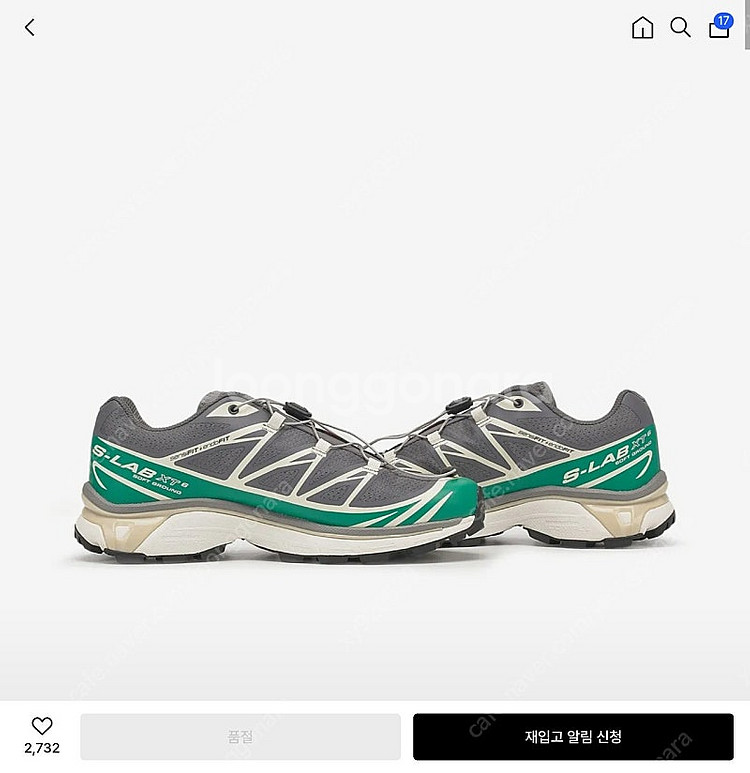This screenshot has width=750, height=773.
Task: Open the Salomon S-LAB XT-6 product image
Action: [x=375, y=470]
